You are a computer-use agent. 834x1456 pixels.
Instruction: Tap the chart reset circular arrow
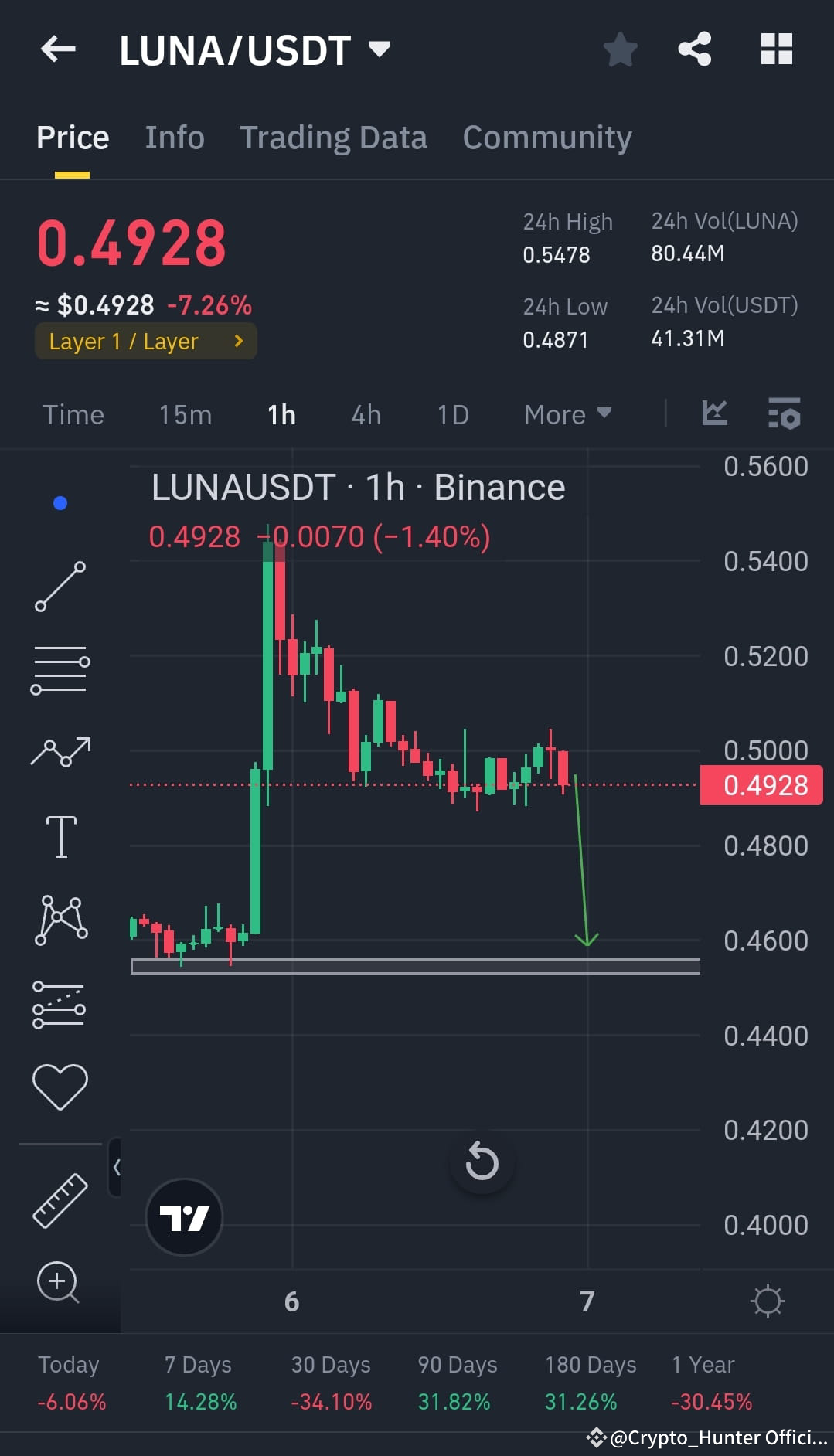[482, 1162]
